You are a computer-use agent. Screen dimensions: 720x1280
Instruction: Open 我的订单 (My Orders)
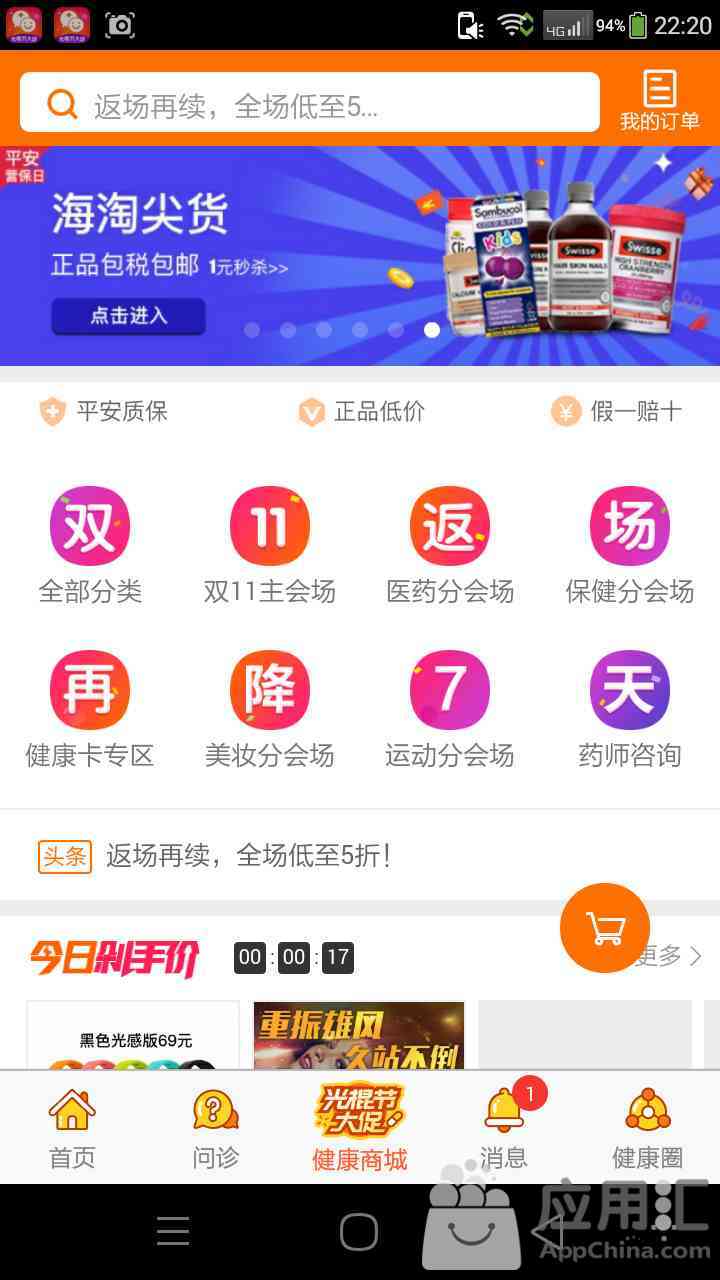[659, 100]
